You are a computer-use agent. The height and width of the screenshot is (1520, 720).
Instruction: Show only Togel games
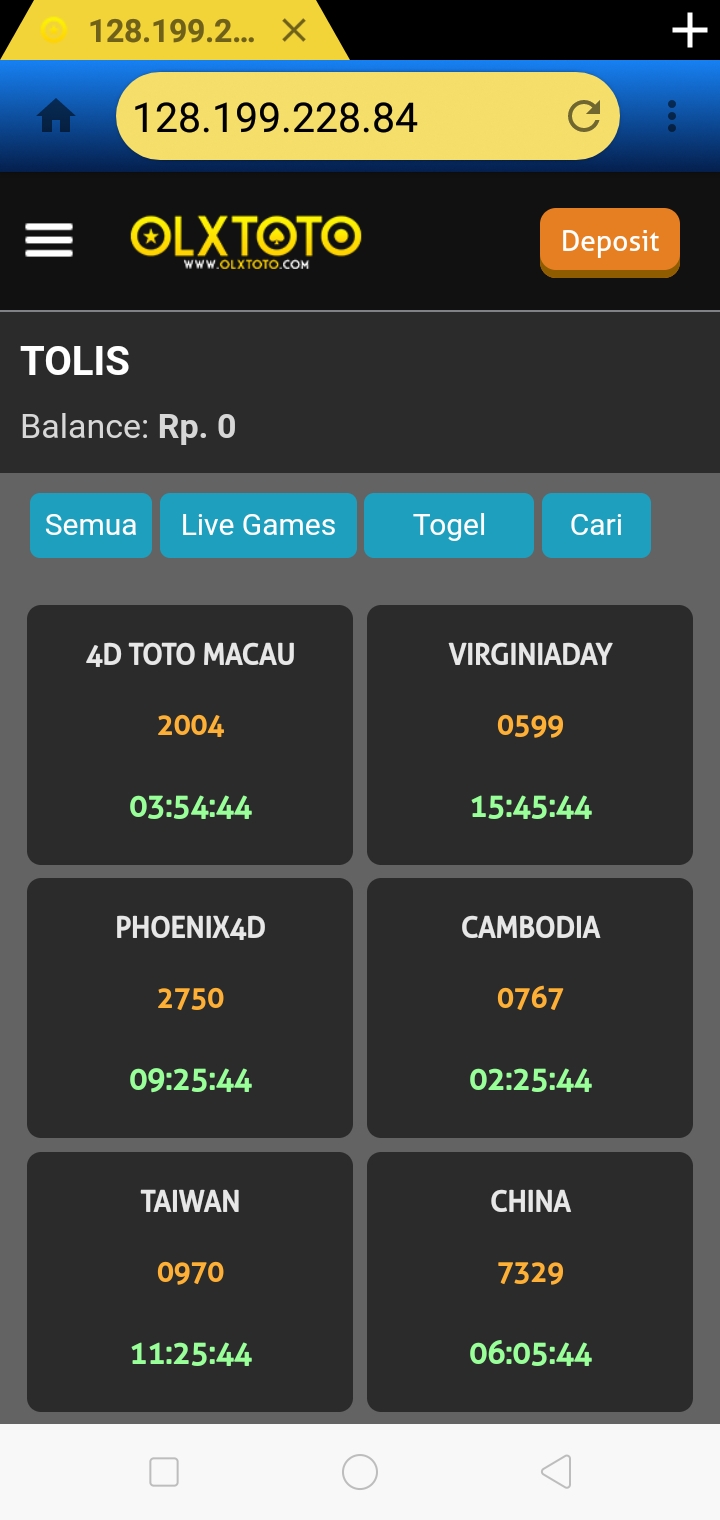pyautogui.click(x=449, y=525)
